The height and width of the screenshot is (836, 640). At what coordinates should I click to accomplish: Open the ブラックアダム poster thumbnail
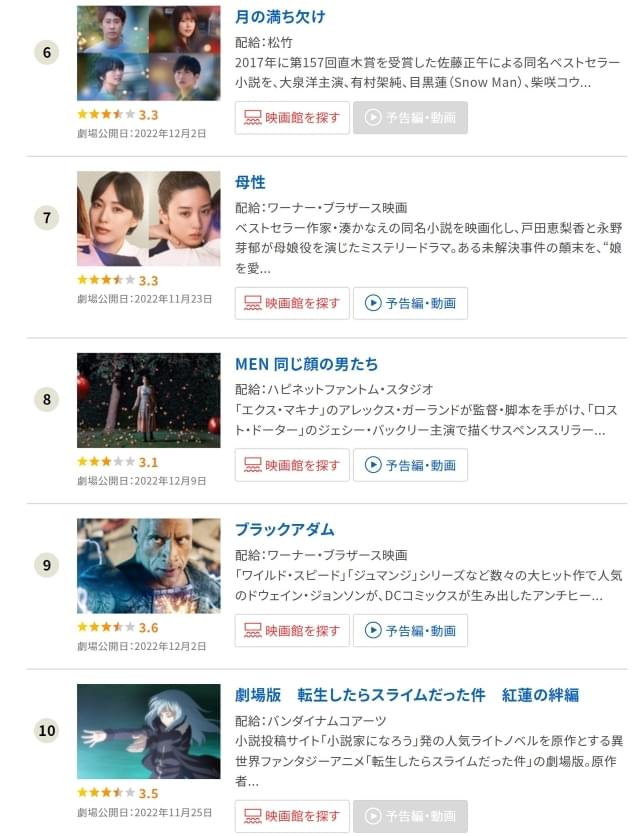[148, 566]
